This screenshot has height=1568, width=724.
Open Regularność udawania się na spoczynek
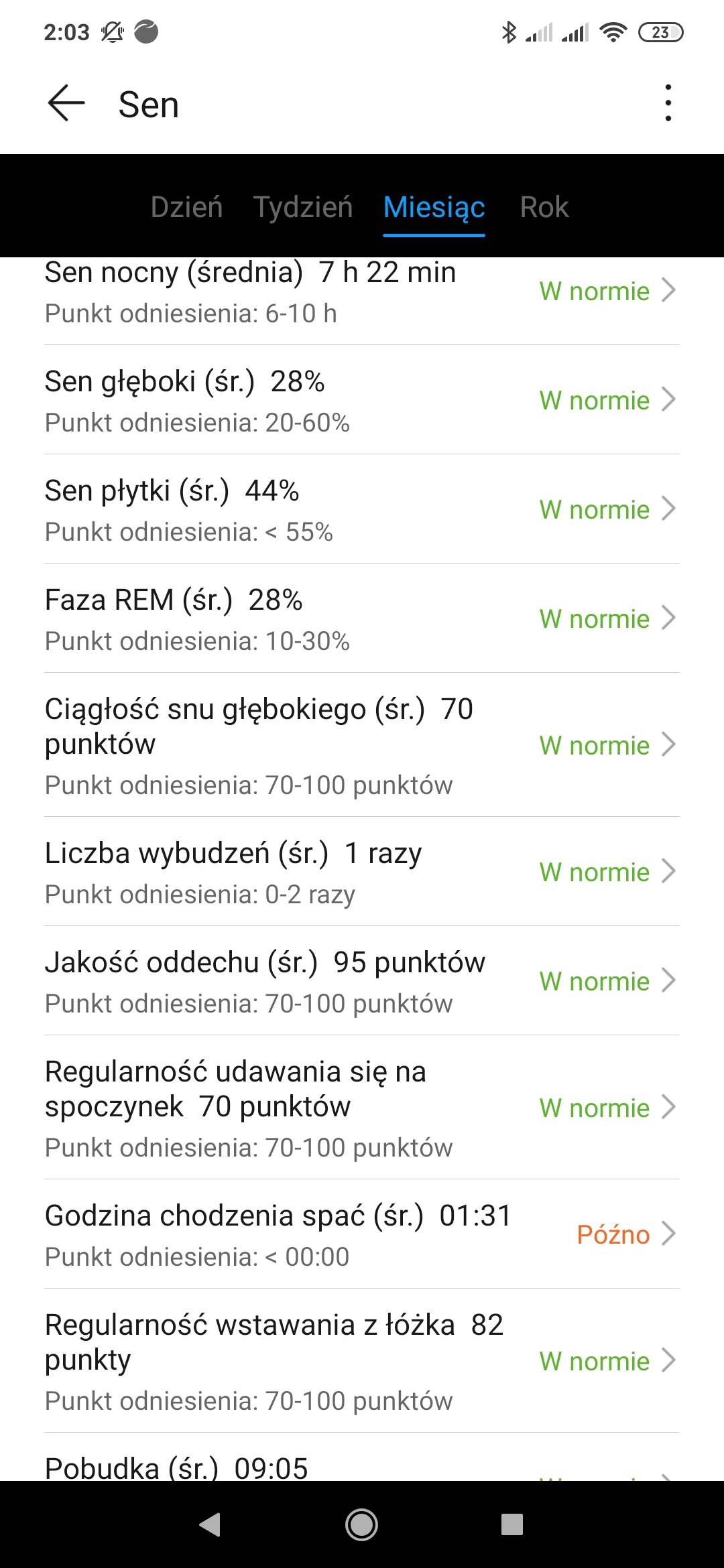click(362, 1108)
